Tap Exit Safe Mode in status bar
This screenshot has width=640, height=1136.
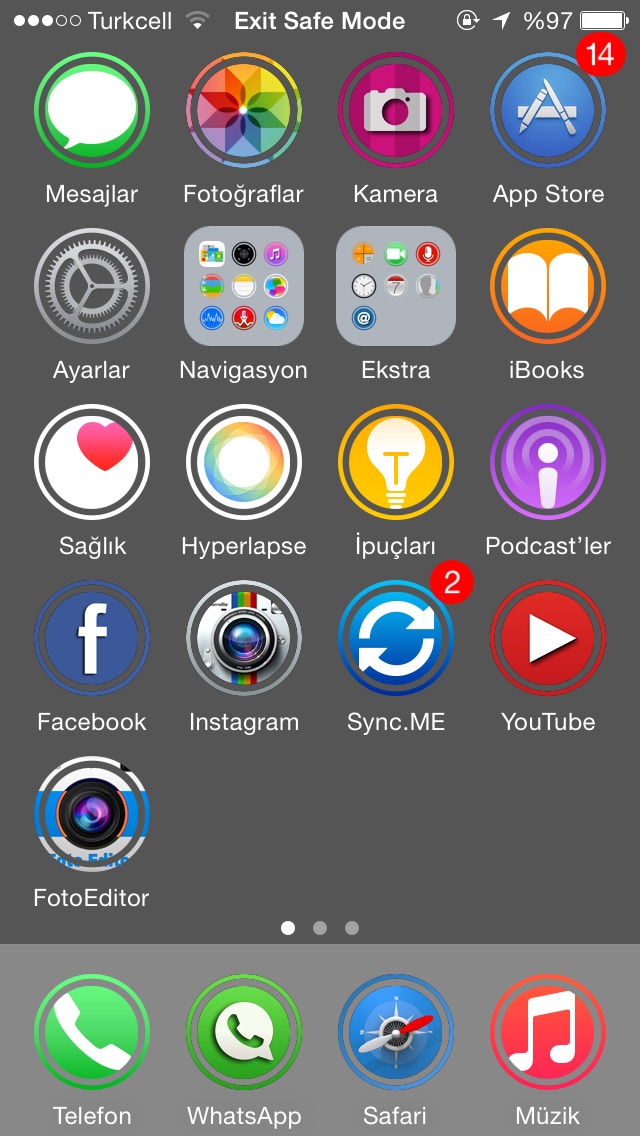[x=320, y=21]
